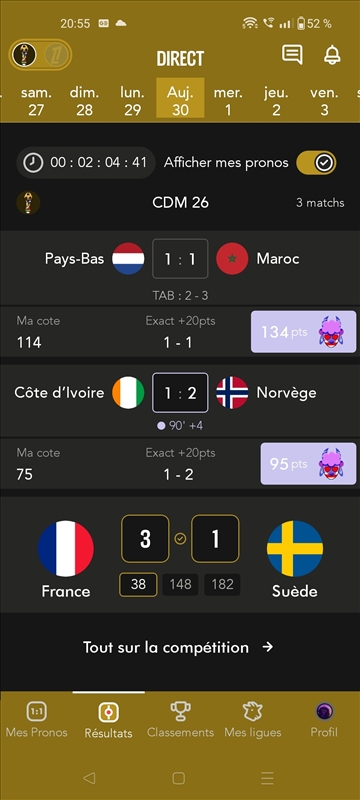Select ven. 3 date
The height and width of the screenshot is (800, 360).
pos(324,101)
